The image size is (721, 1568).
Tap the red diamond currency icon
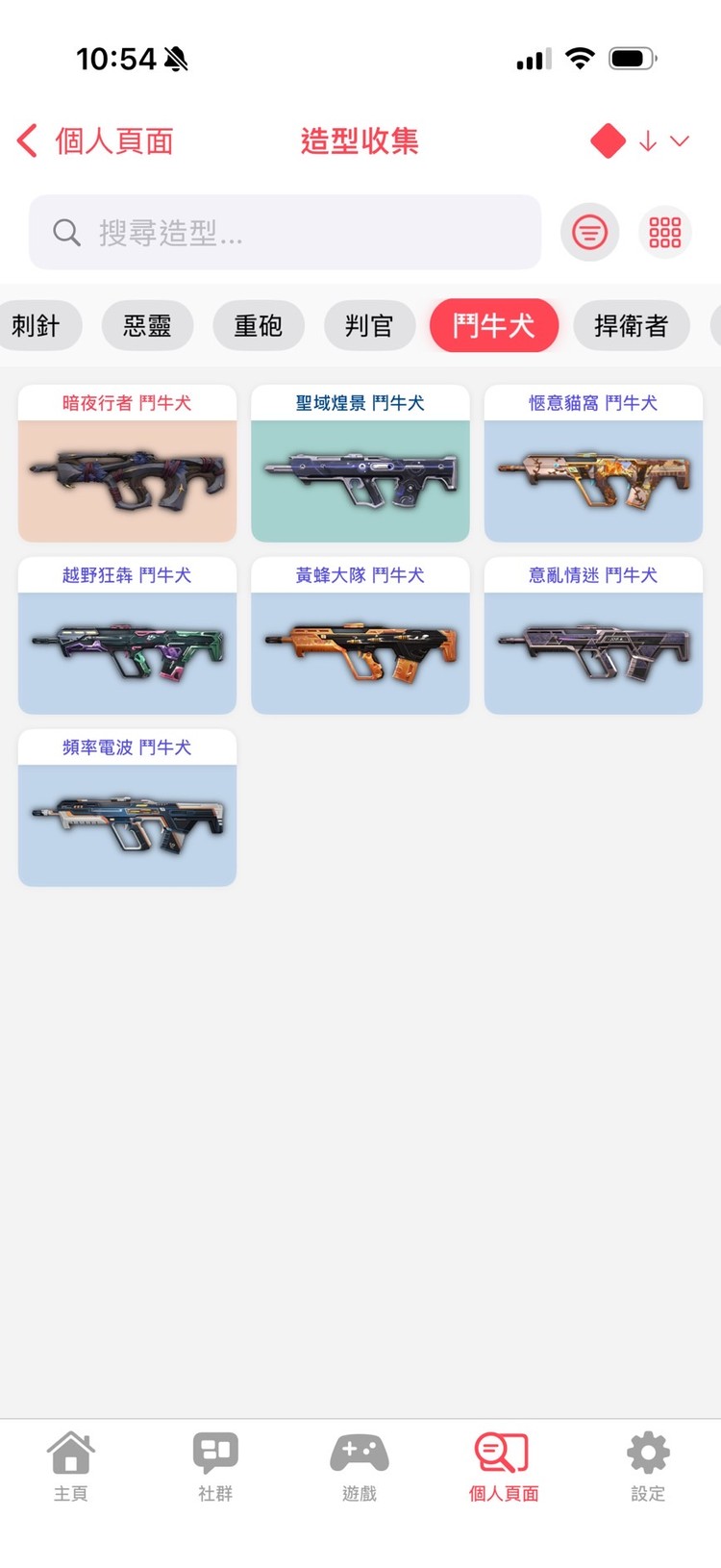[x=608, y=140]
